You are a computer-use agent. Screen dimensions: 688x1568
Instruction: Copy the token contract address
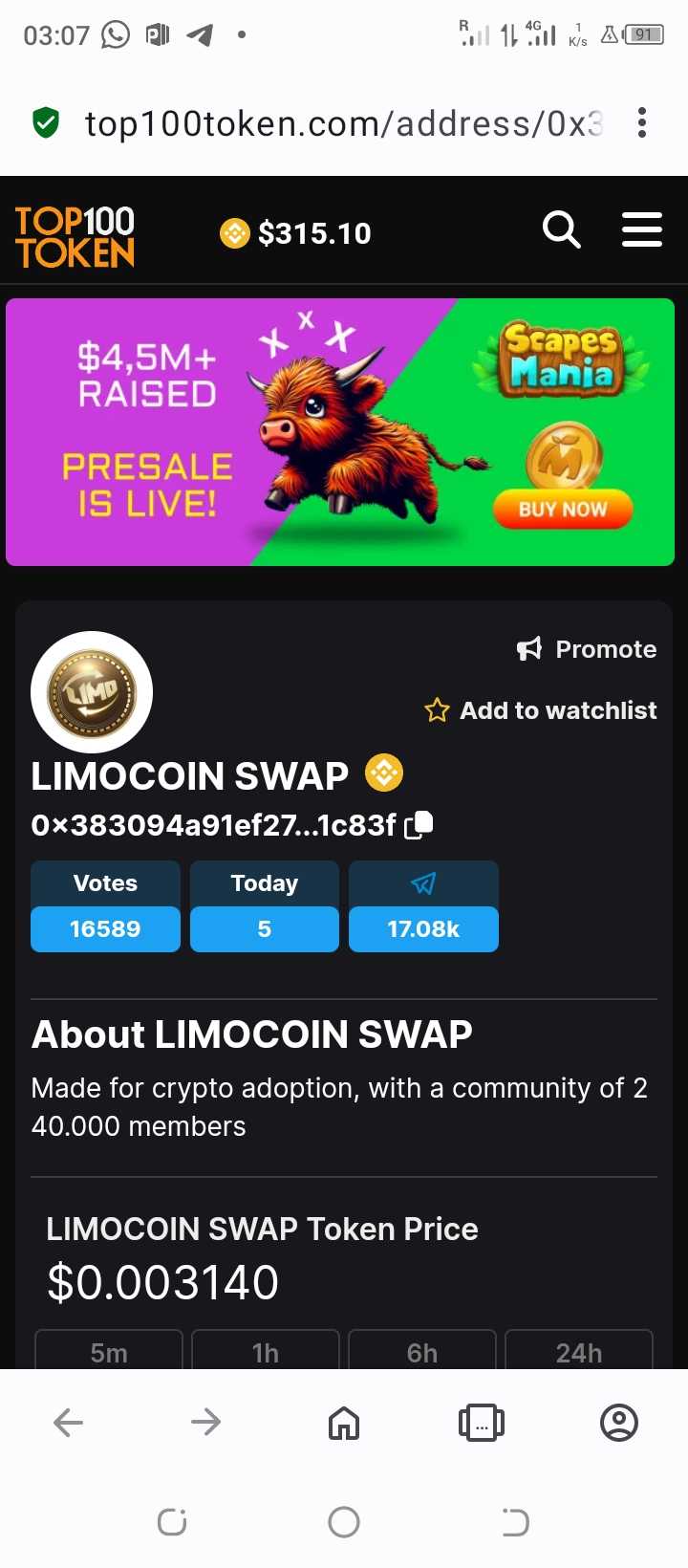[419, 824]
